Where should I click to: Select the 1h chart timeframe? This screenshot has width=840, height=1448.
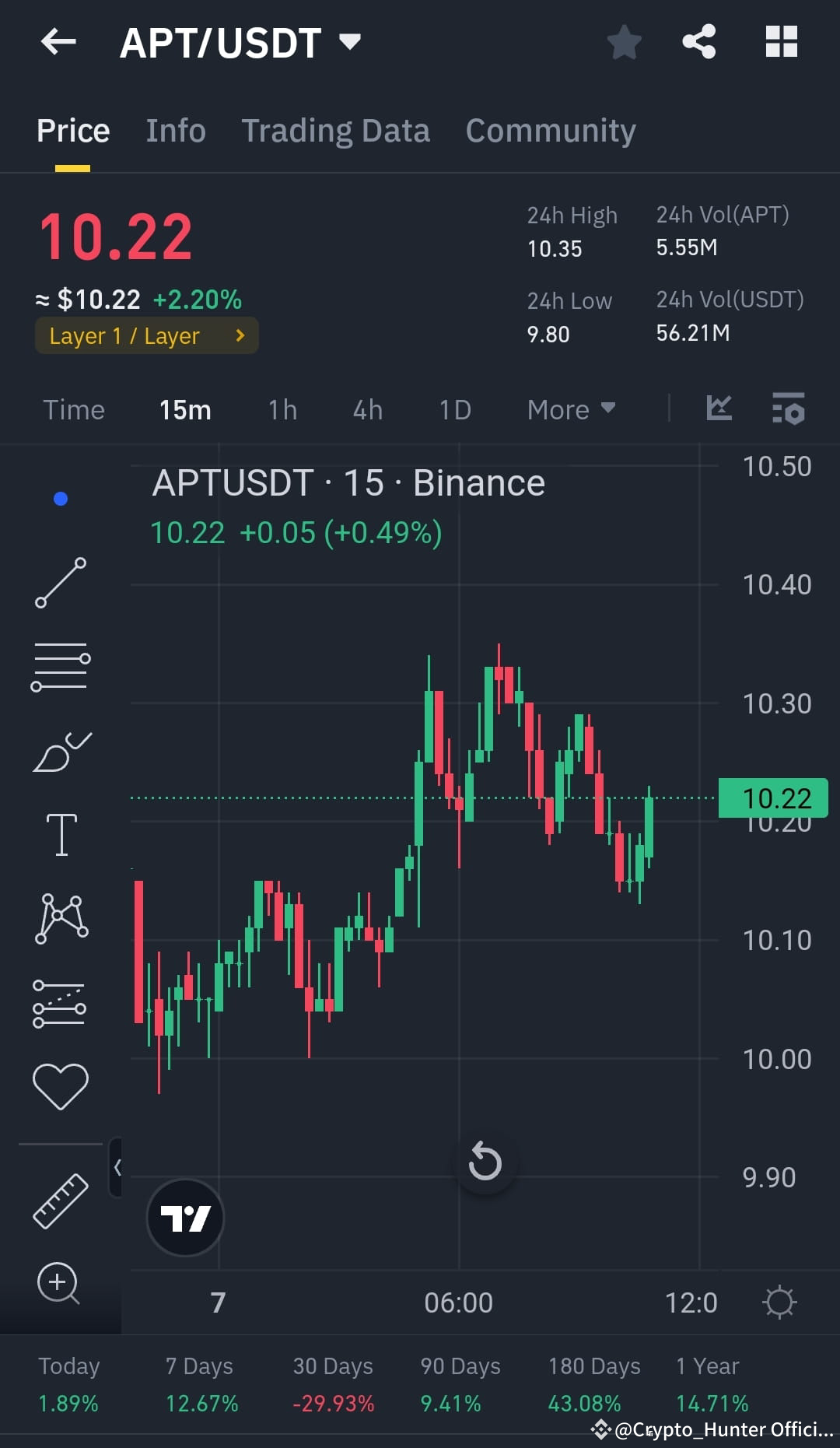(282, 409)
